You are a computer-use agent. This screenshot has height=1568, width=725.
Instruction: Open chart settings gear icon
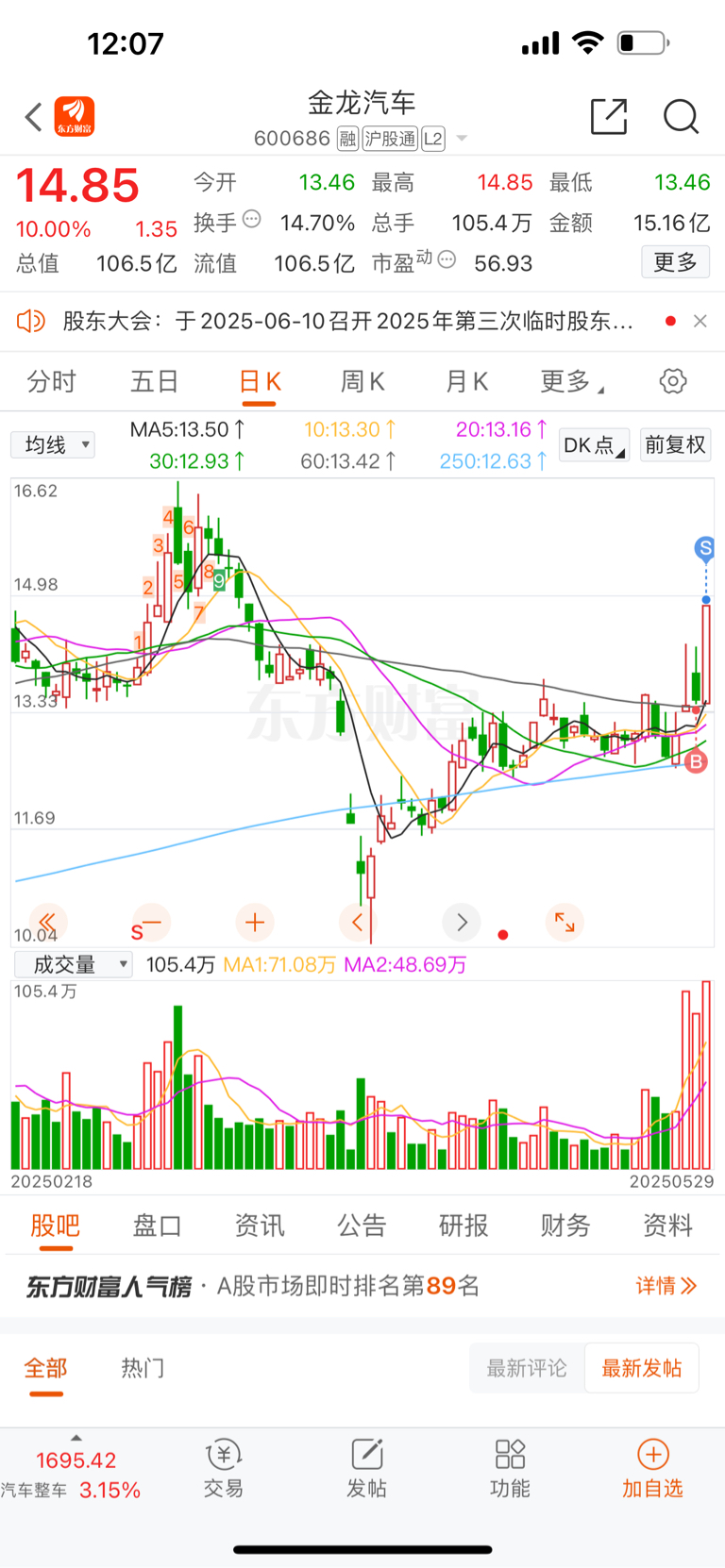pyautogui.click(x=673, y=381)
